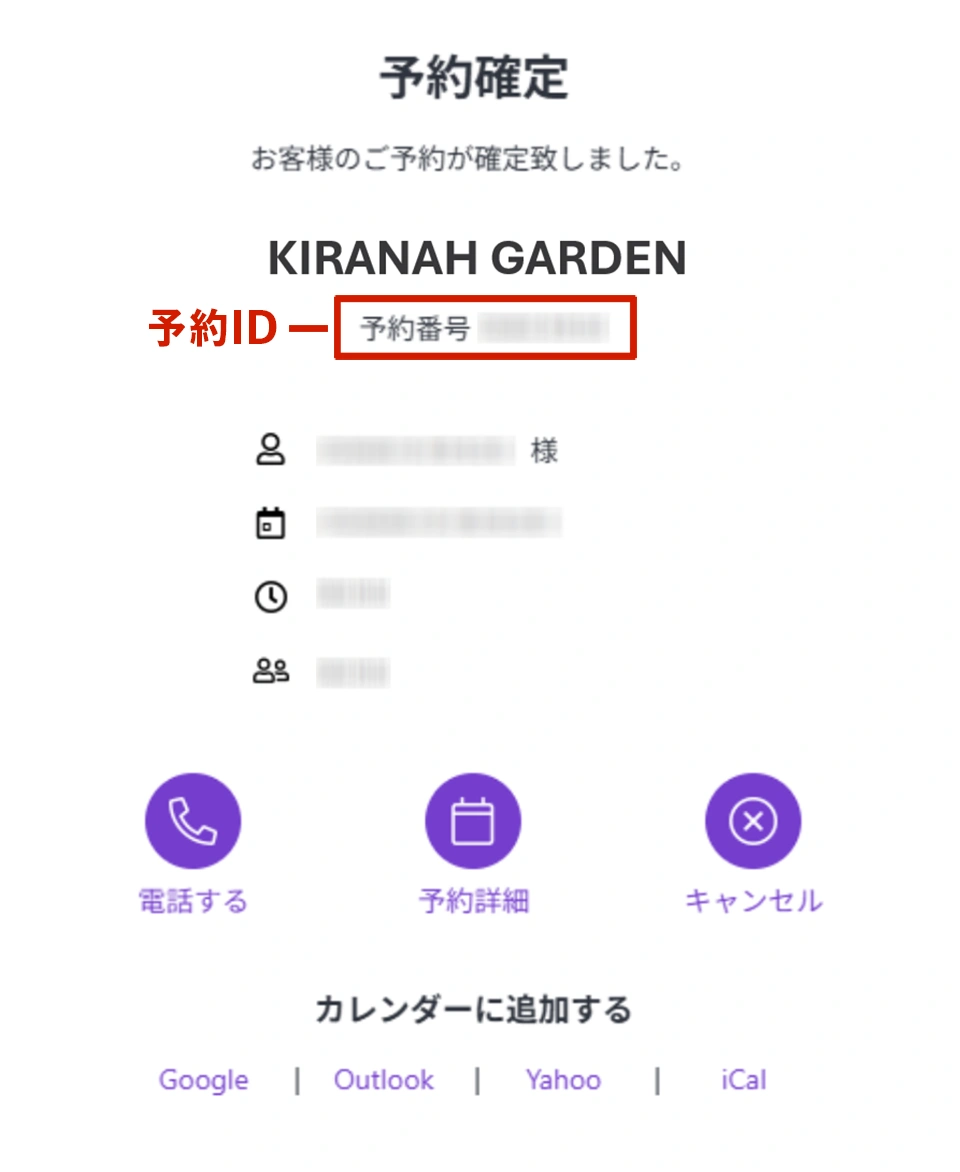The width and height of the screenshot is (960, 1172).
Task: Open 予約詳細 reservation details
Action: coord(473,822)
